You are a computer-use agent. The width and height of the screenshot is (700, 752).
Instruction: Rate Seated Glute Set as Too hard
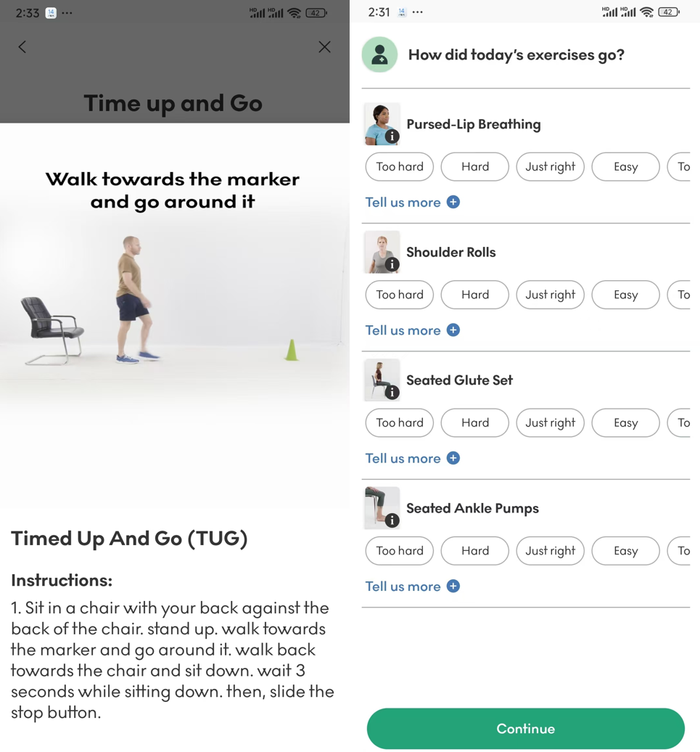[x=399, y=423]
